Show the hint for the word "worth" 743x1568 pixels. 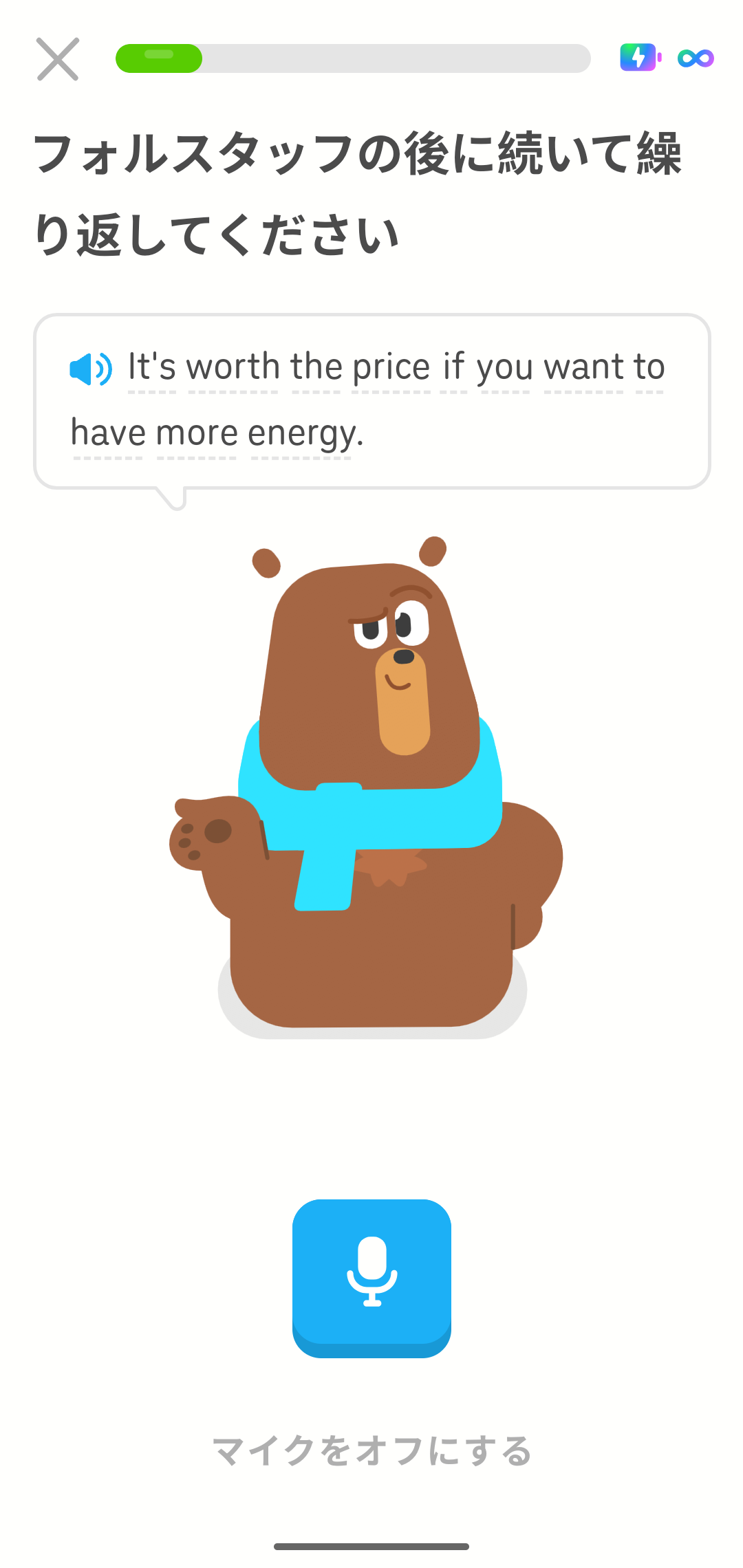233,367
